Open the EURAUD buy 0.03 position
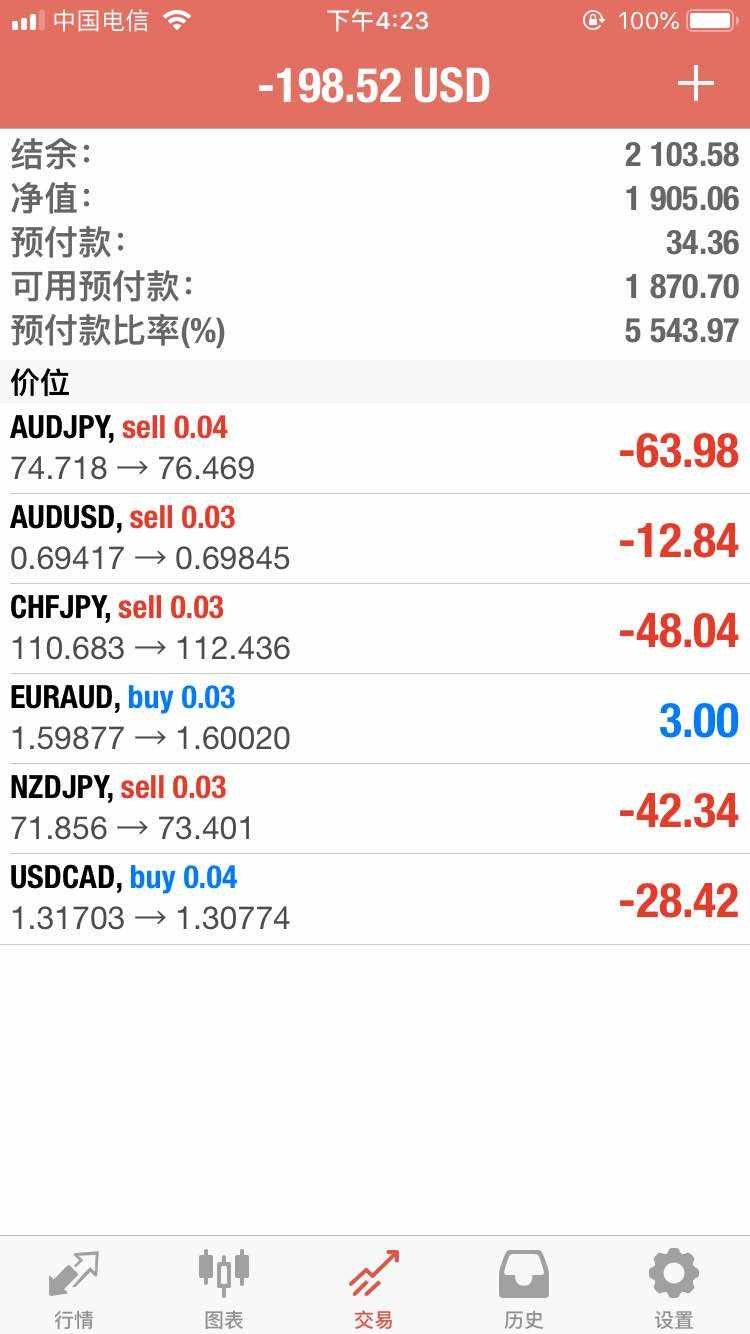 click(x=375, y=719)
